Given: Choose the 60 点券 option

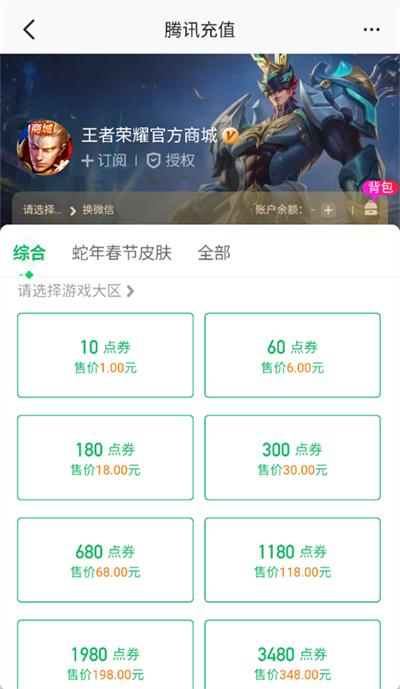Looking at the screenshot, I should pos(292,355).
